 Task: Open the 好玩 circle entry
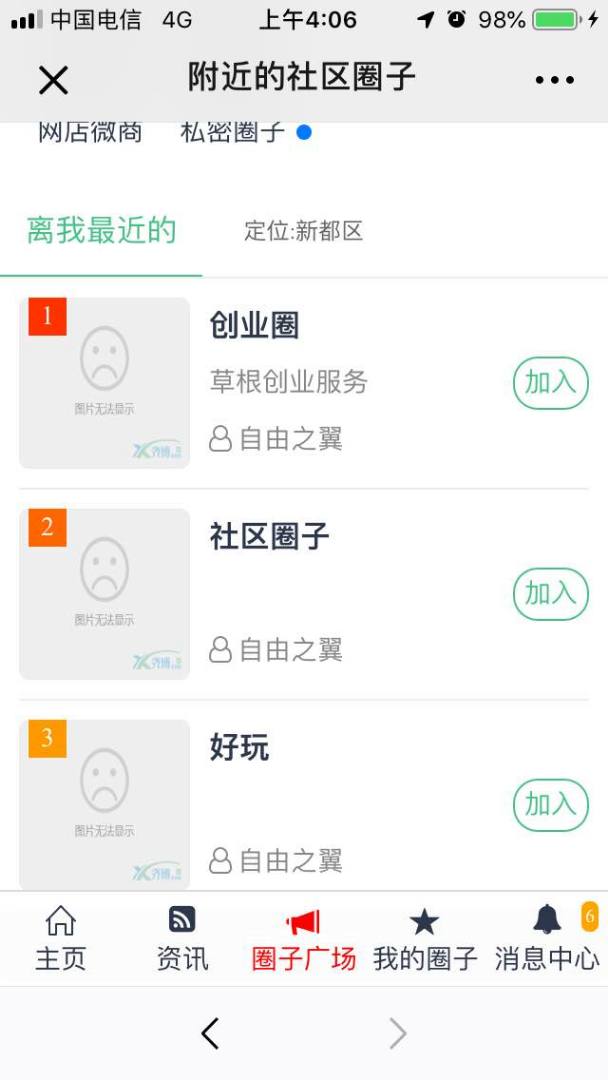click(x=239, y=748)
